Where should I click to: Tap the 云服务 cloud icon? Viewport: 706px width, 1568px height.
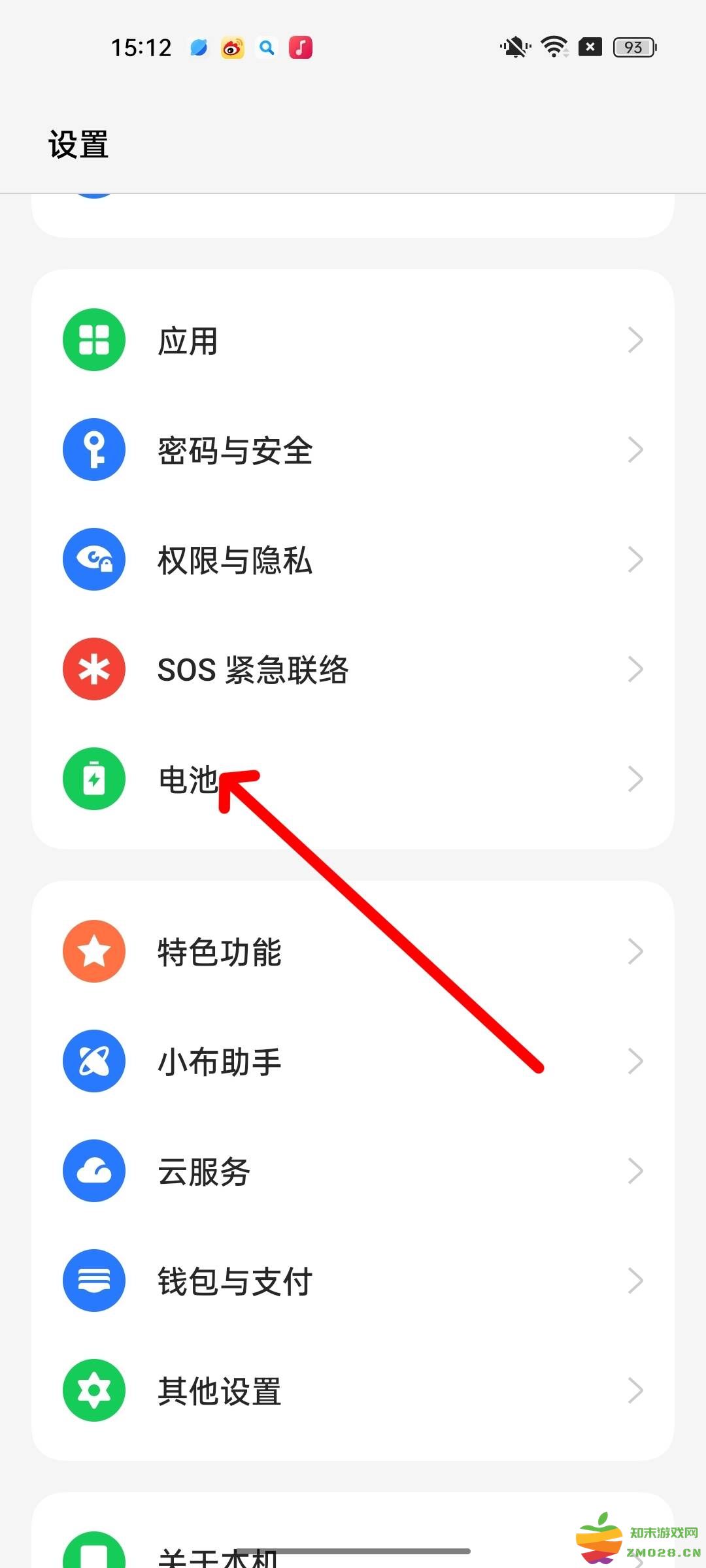coord(93,1171)
